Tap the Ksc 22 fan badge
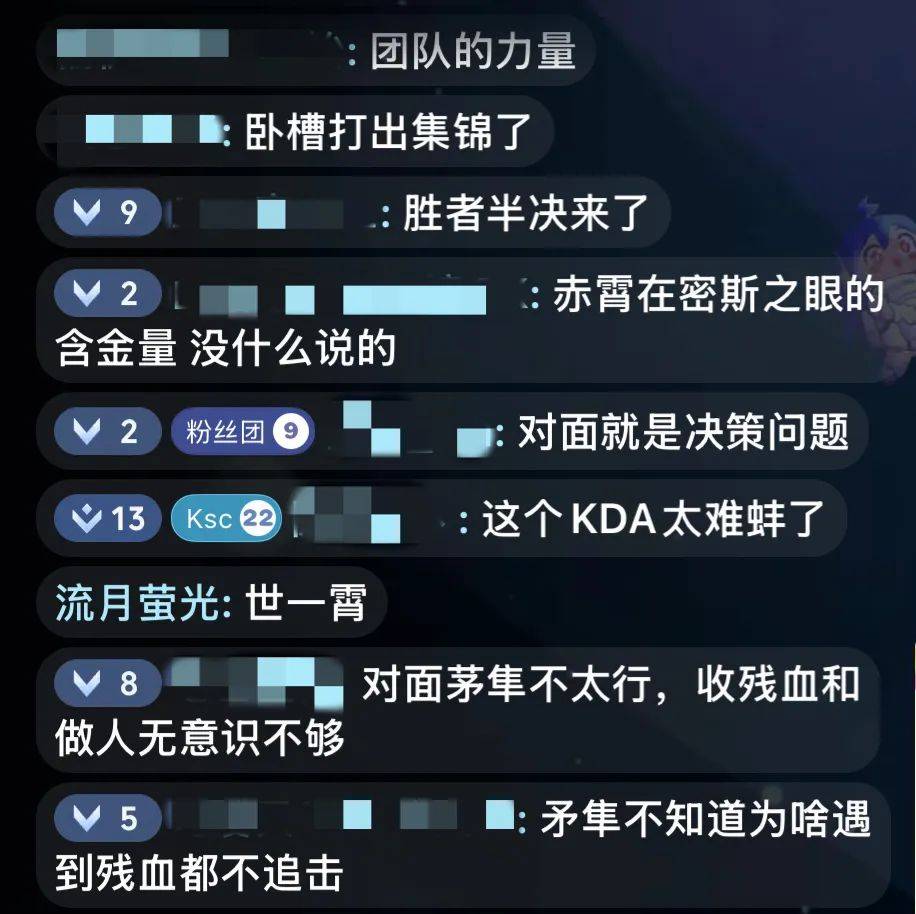 (226, 519)
